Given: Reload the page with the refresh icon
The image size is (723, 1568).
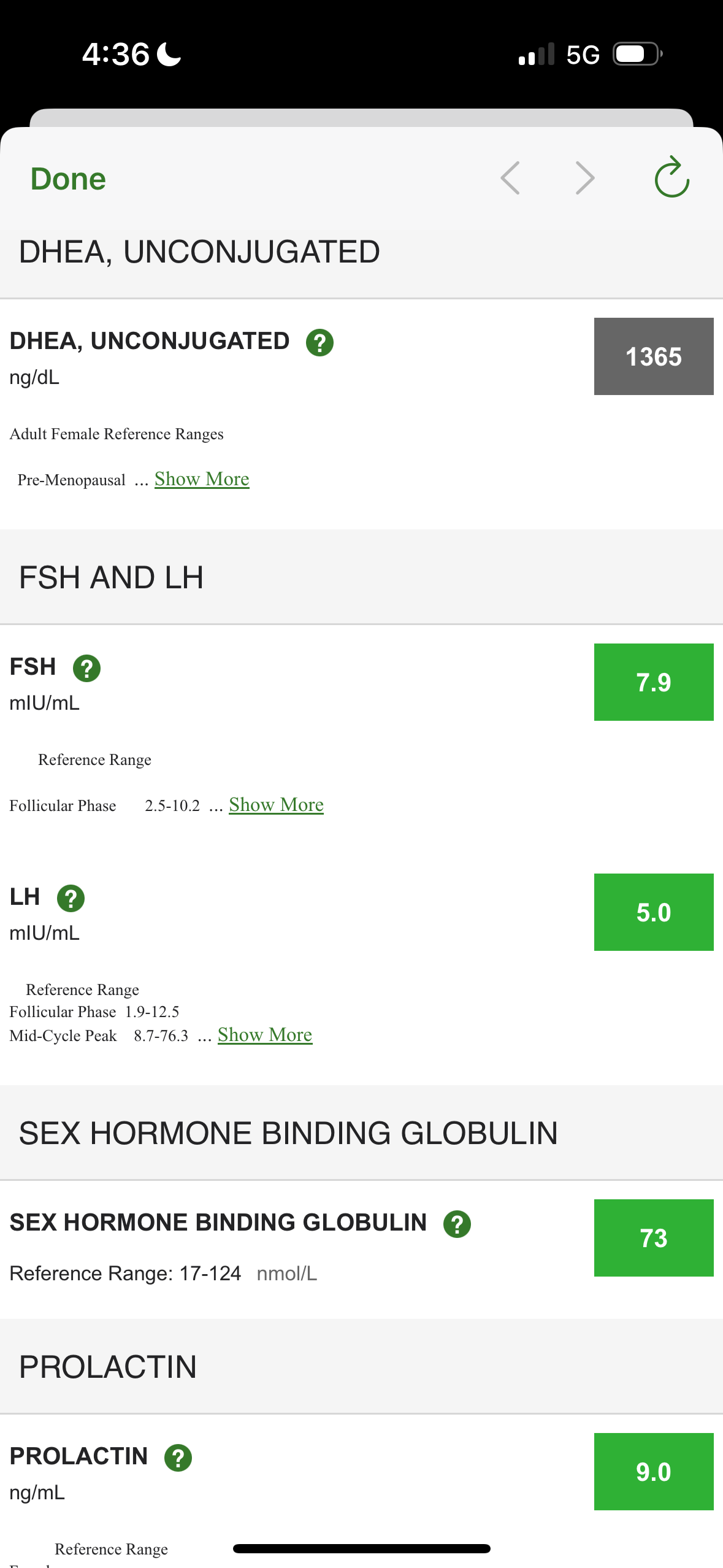Looking at the screenshot, I should tap(671, 178).
